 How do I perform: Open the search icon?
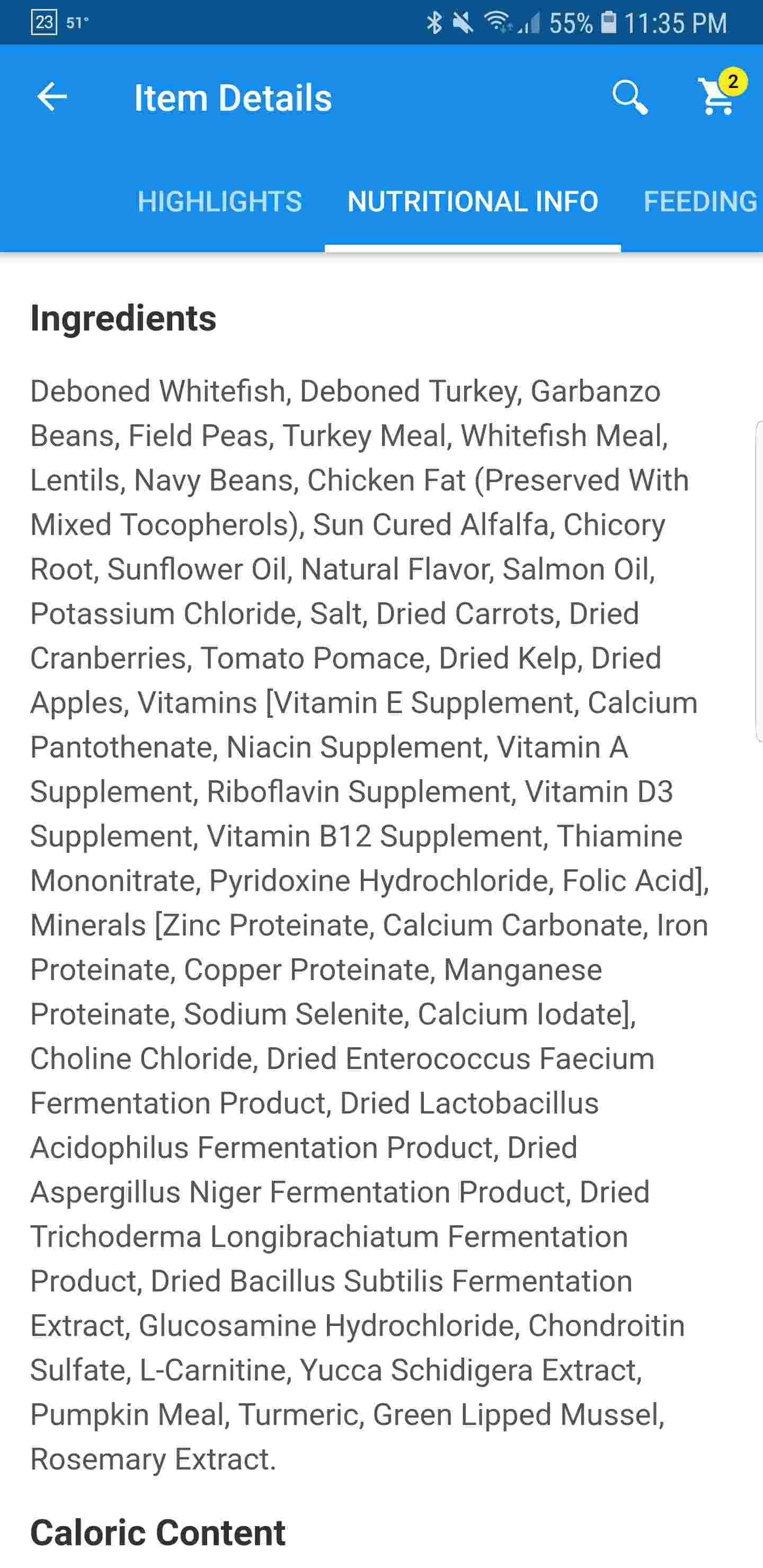(x=629, y=97)
